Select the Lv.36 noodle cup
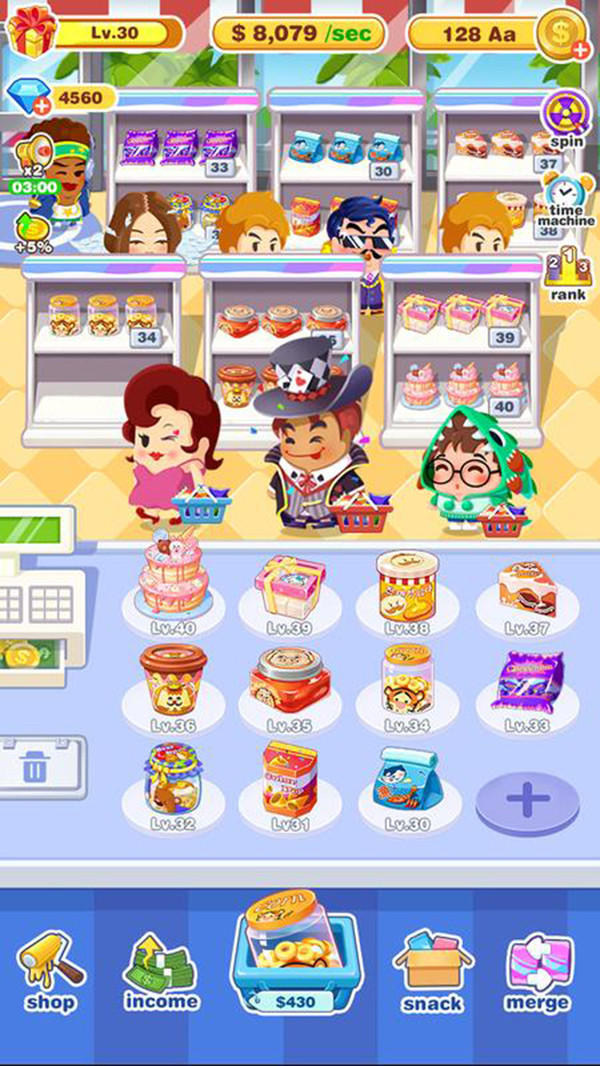 pos(173,678)
